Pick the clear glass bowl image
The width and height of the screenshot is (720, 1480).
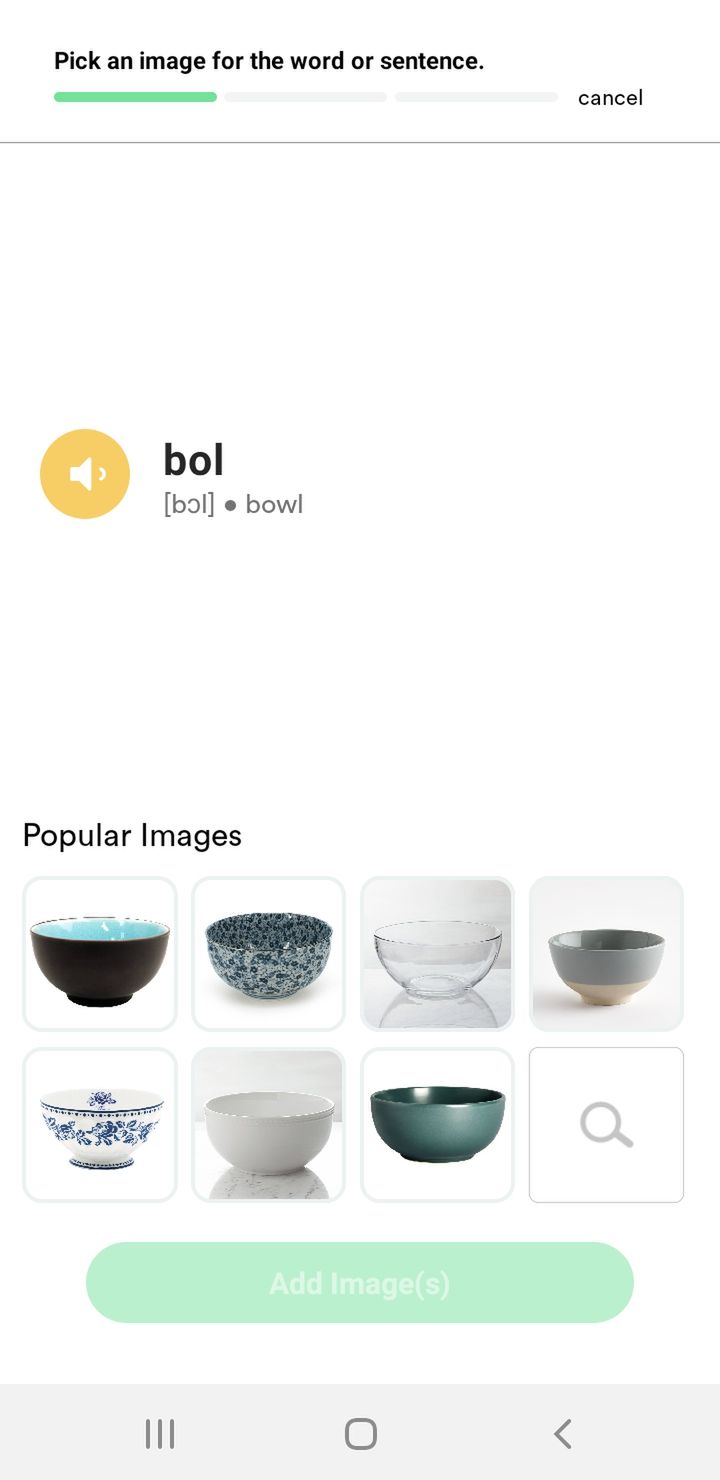[x=437, y=954]
